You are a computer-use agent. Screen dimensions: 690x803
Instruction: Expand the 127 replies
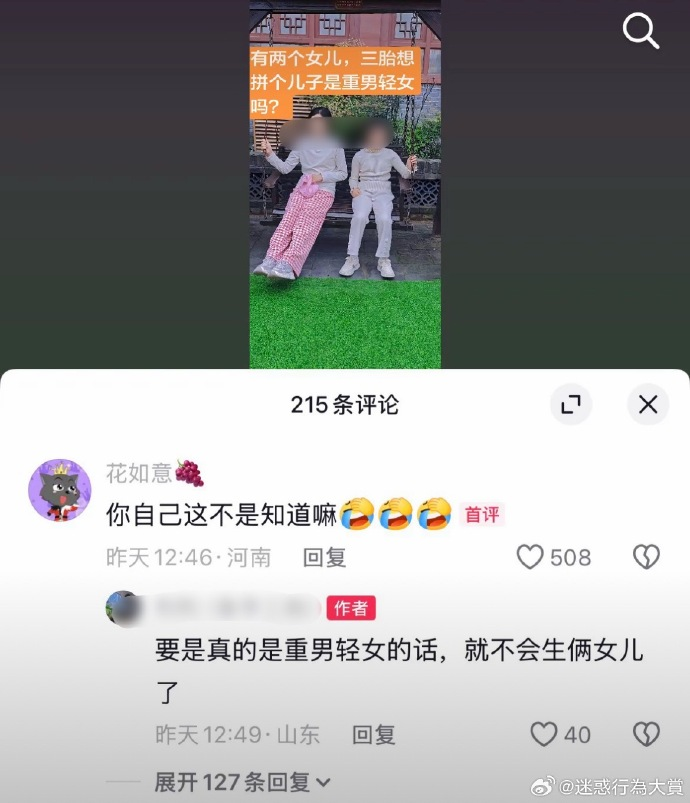point(242,782)
